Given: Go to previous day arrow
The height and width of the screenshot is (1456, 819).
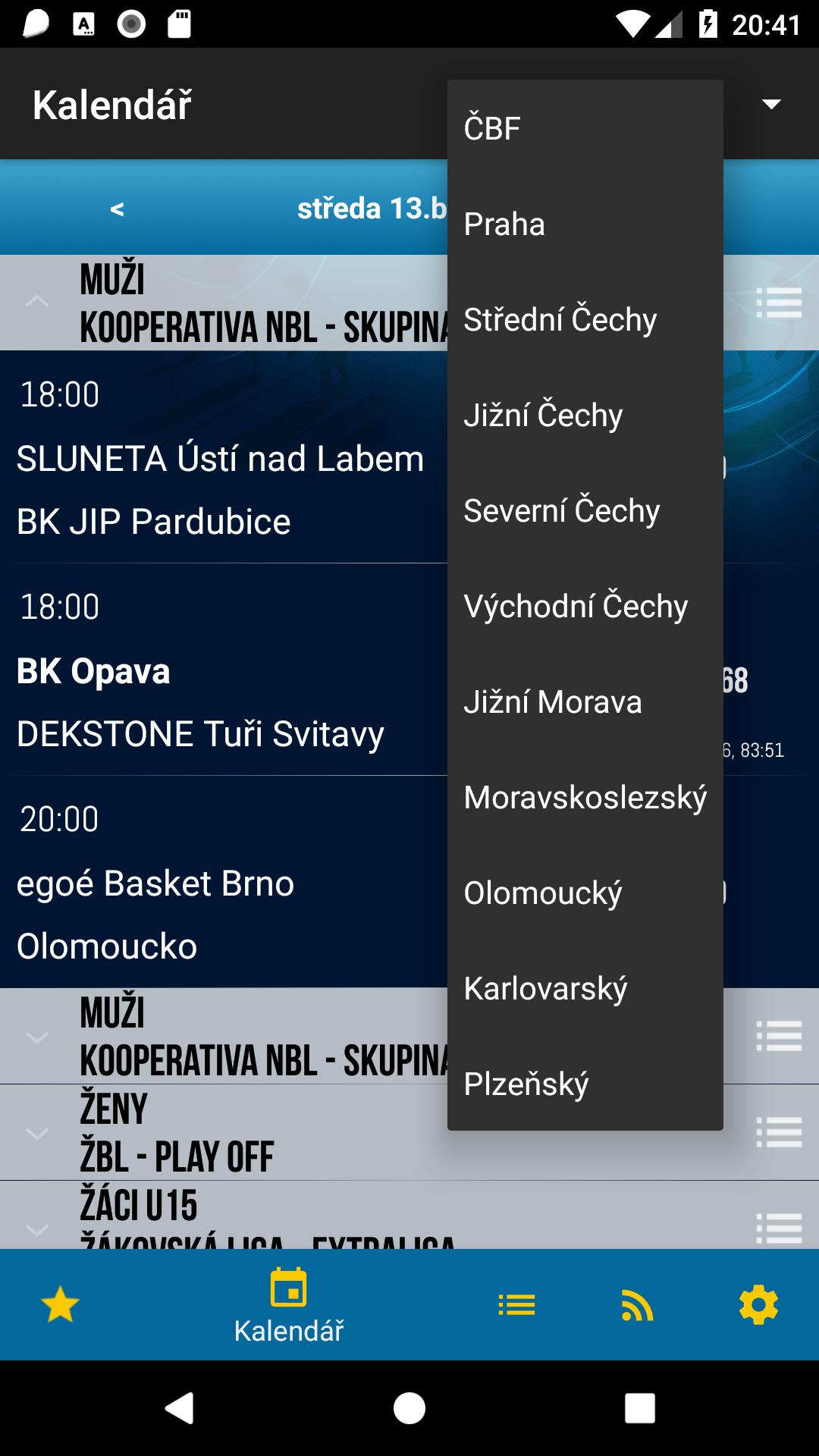Looking at the screenshot, I should 117,209.
